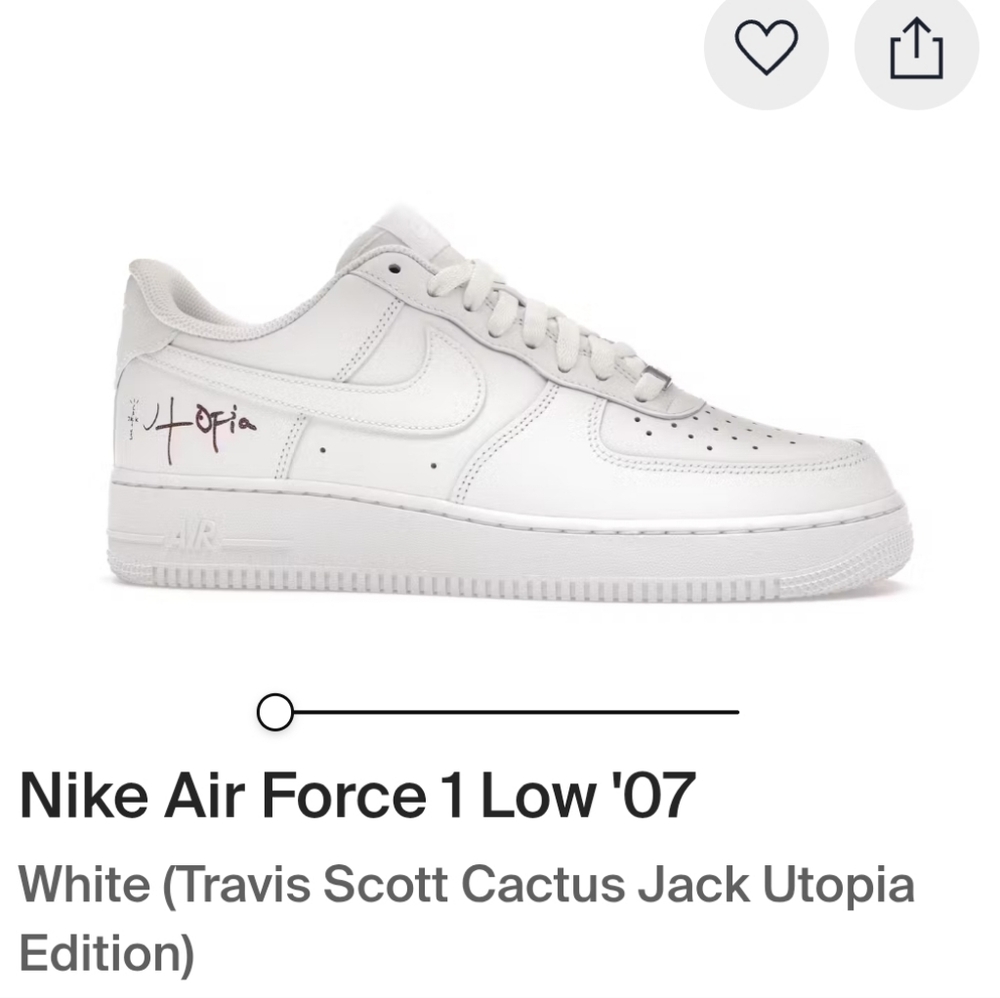
Task: Favorite this sneaker with the heart icon
Action: (x=767, y=47)
